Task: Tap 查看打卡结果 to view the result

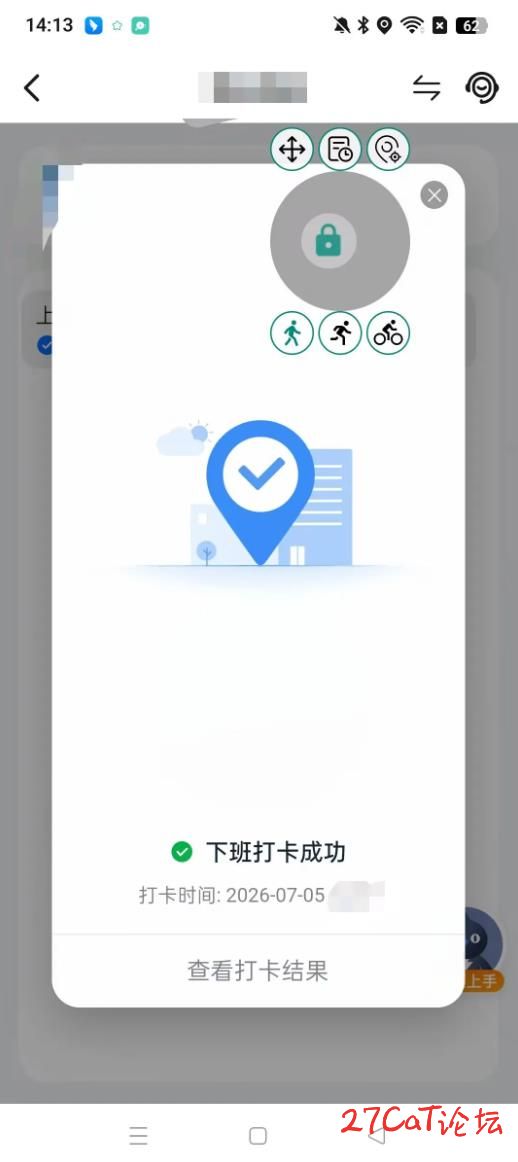Action: (x=257, y=970)
